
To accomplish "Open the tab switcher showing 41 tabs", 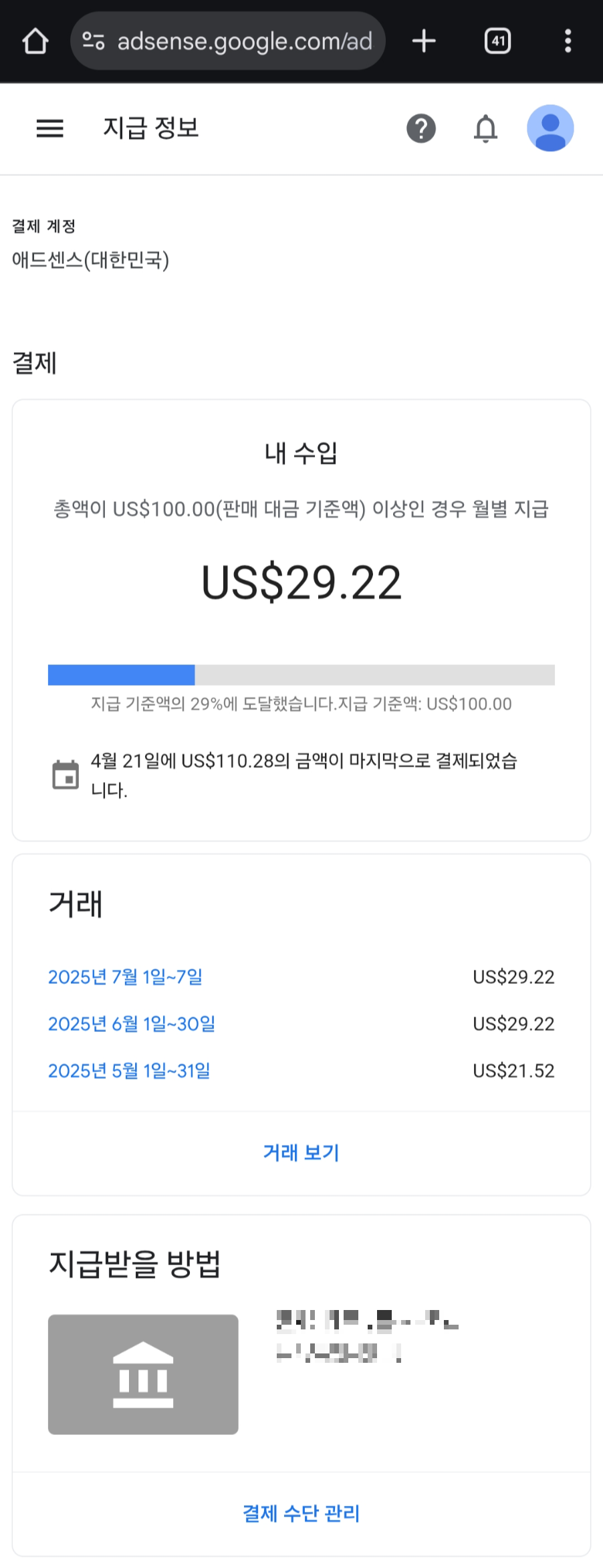I will pyautogui.click(x=497, y=41).
